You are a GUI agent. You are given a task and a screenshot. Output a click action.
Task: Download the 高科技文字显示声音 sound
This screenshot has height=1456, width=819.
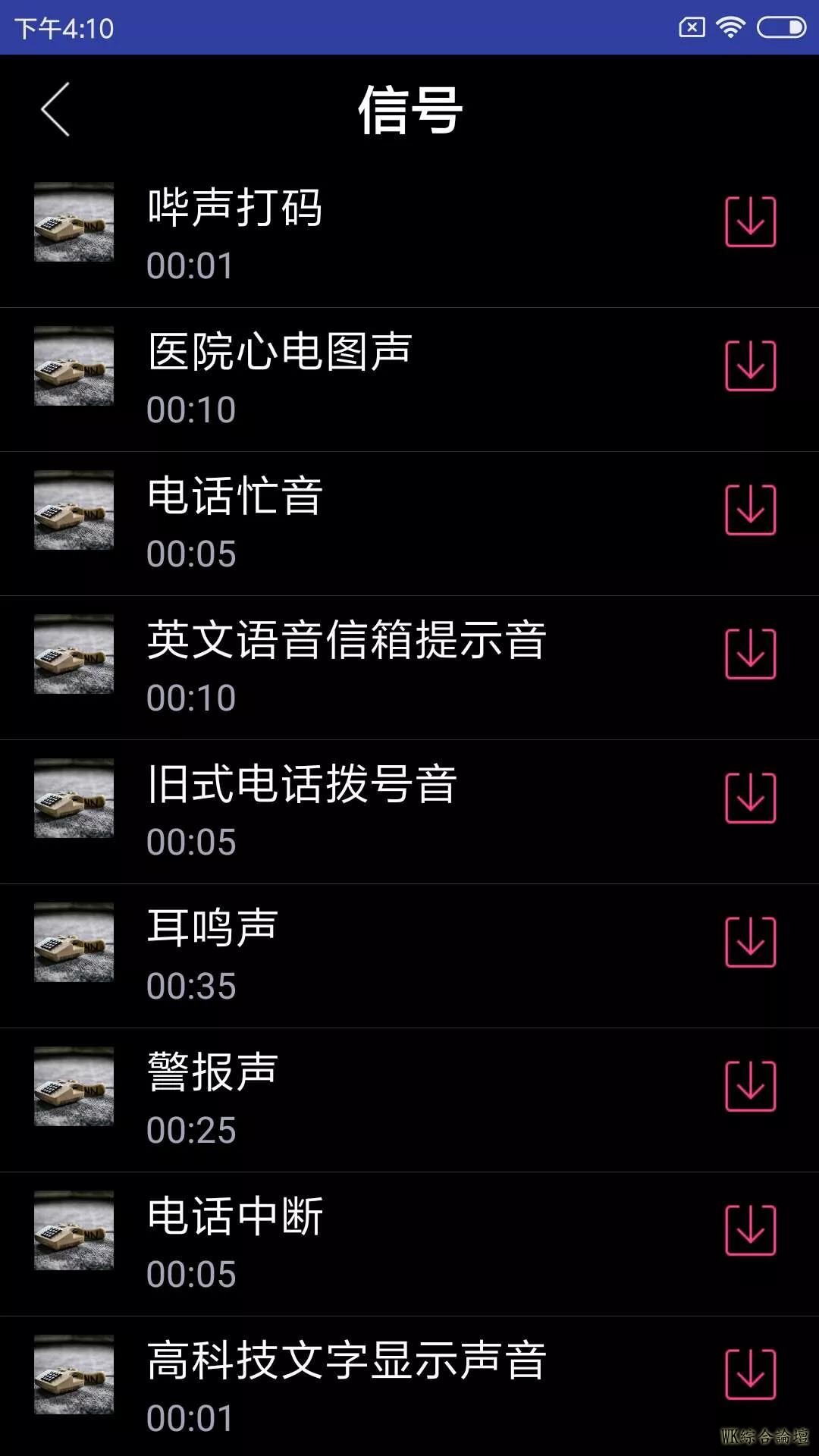pyautogui.click(x=750, y=1374)
